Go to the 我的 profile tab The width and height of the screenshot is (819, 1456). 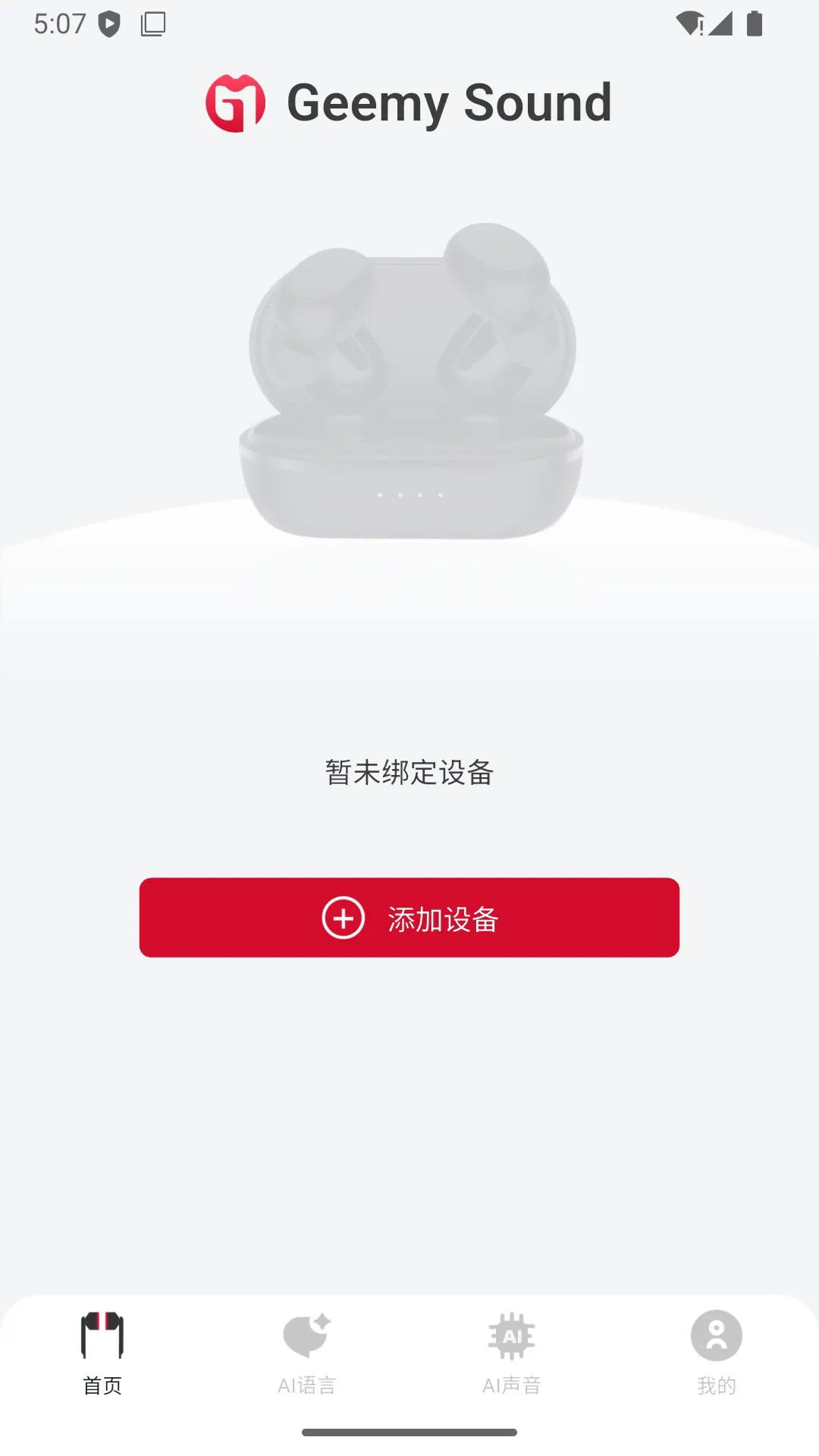[x=717, y=1354]
